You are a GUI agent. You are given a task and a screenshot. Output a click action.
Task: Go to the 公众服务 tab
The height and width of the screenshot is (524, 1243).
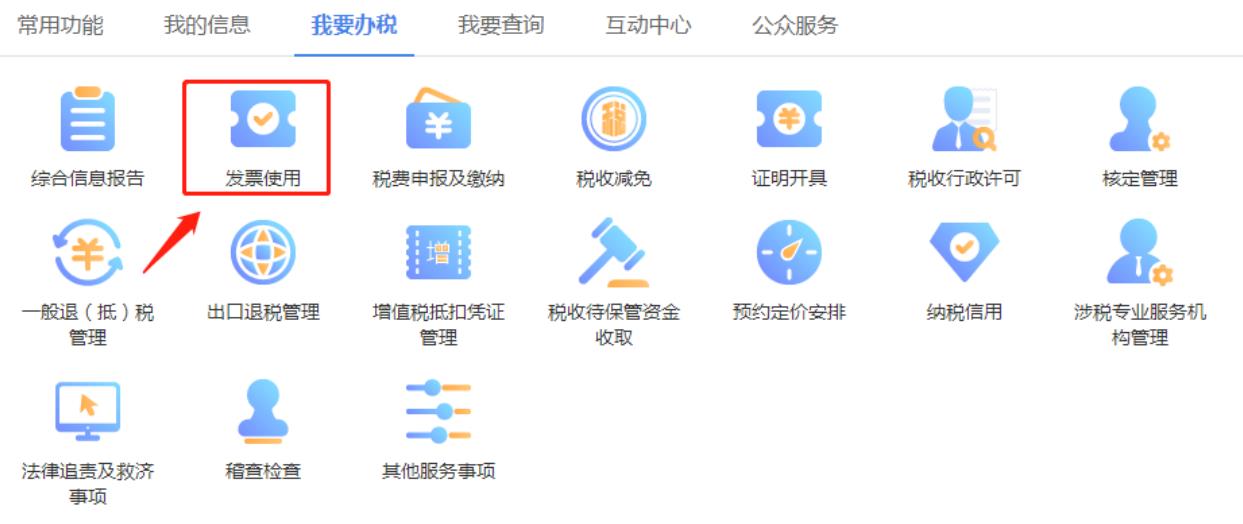795,26
